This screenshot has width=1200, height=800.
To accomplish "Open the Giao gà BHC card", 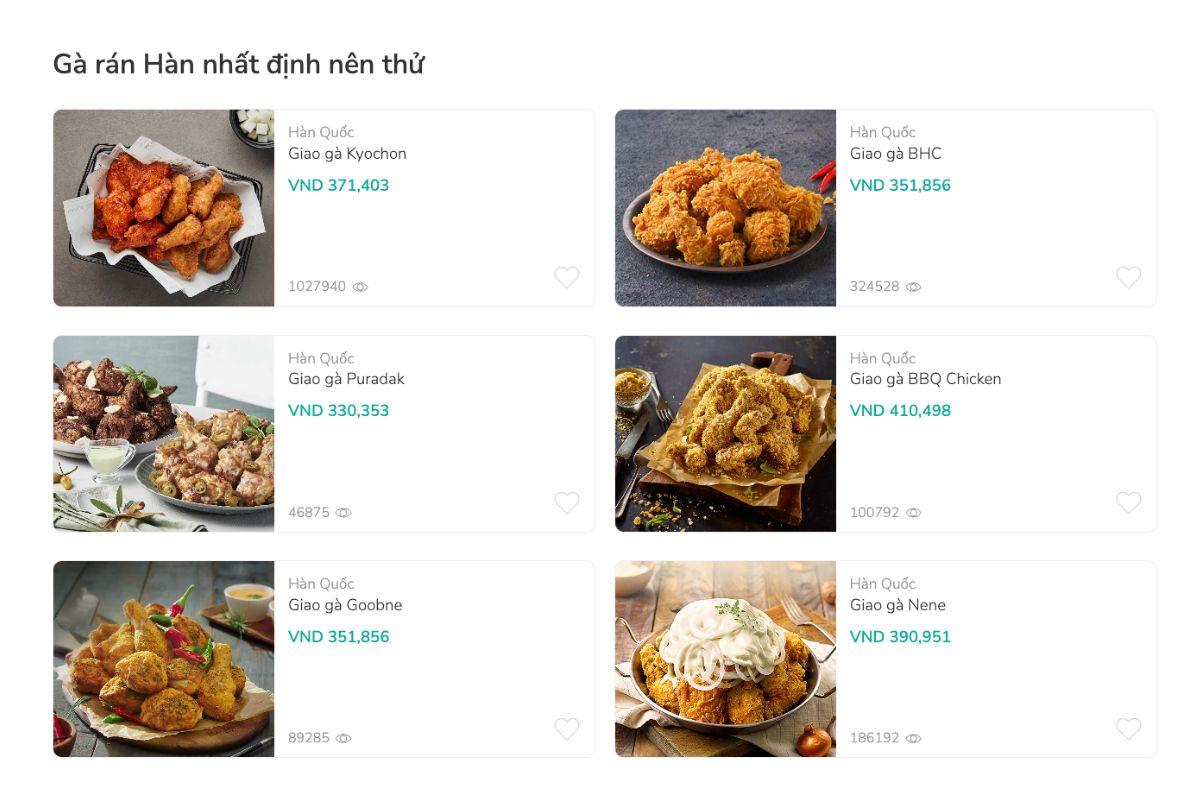I will (x=895, y=154).
